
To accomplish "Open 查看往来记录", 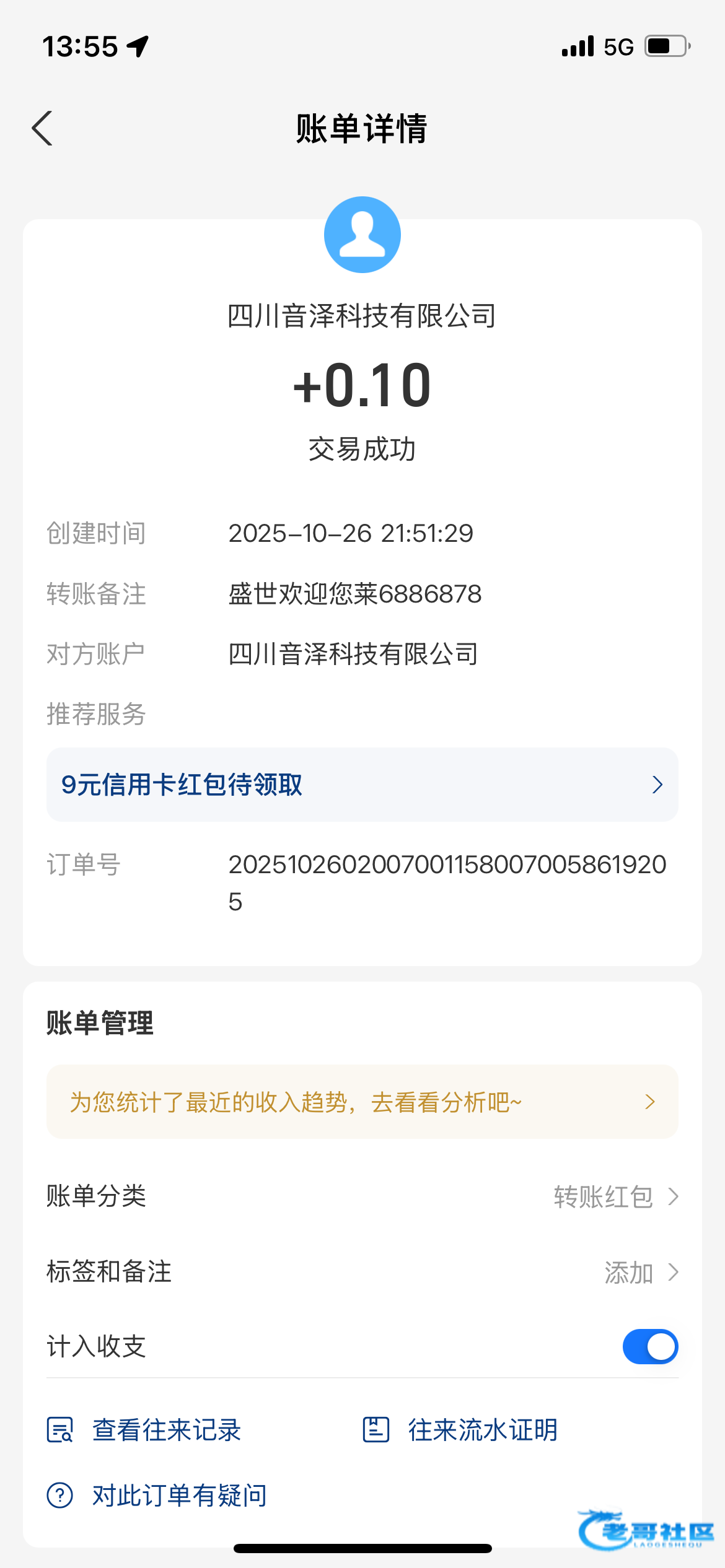I will click(144, 1430).
